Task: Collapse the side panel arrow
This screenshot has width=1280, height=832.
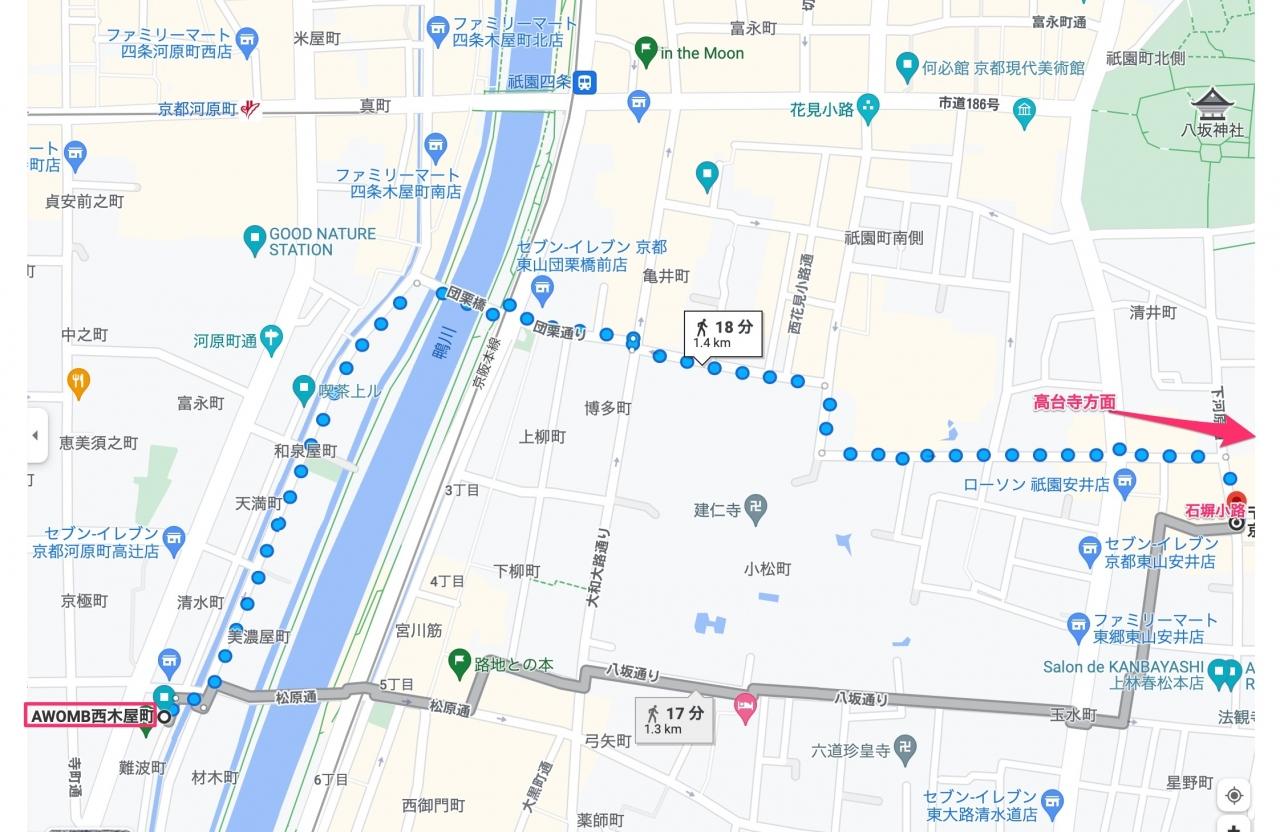Action: point(36,436)
